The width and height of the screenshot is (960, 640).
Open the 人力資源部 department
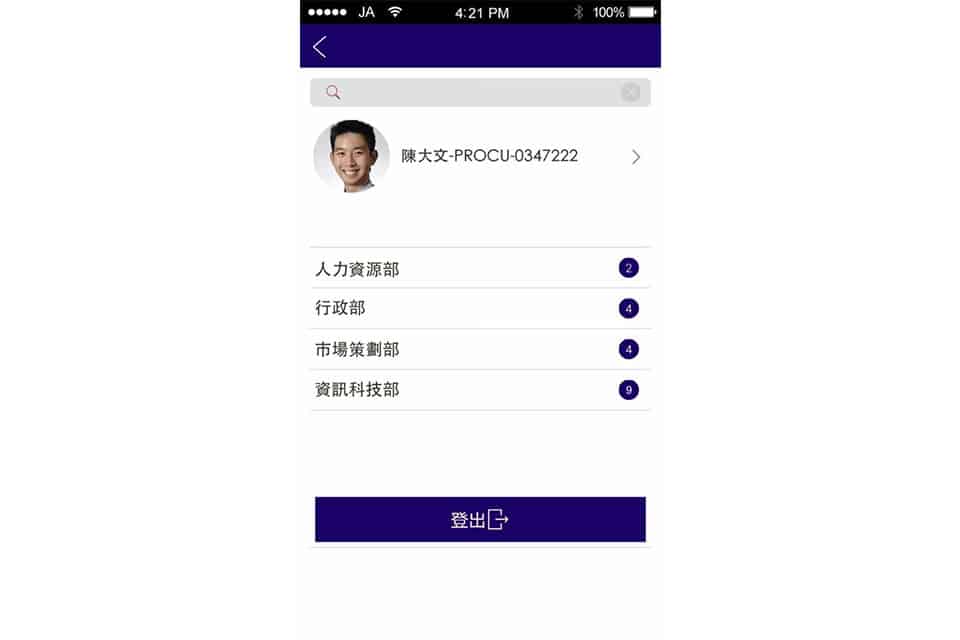tap(478, 268)
